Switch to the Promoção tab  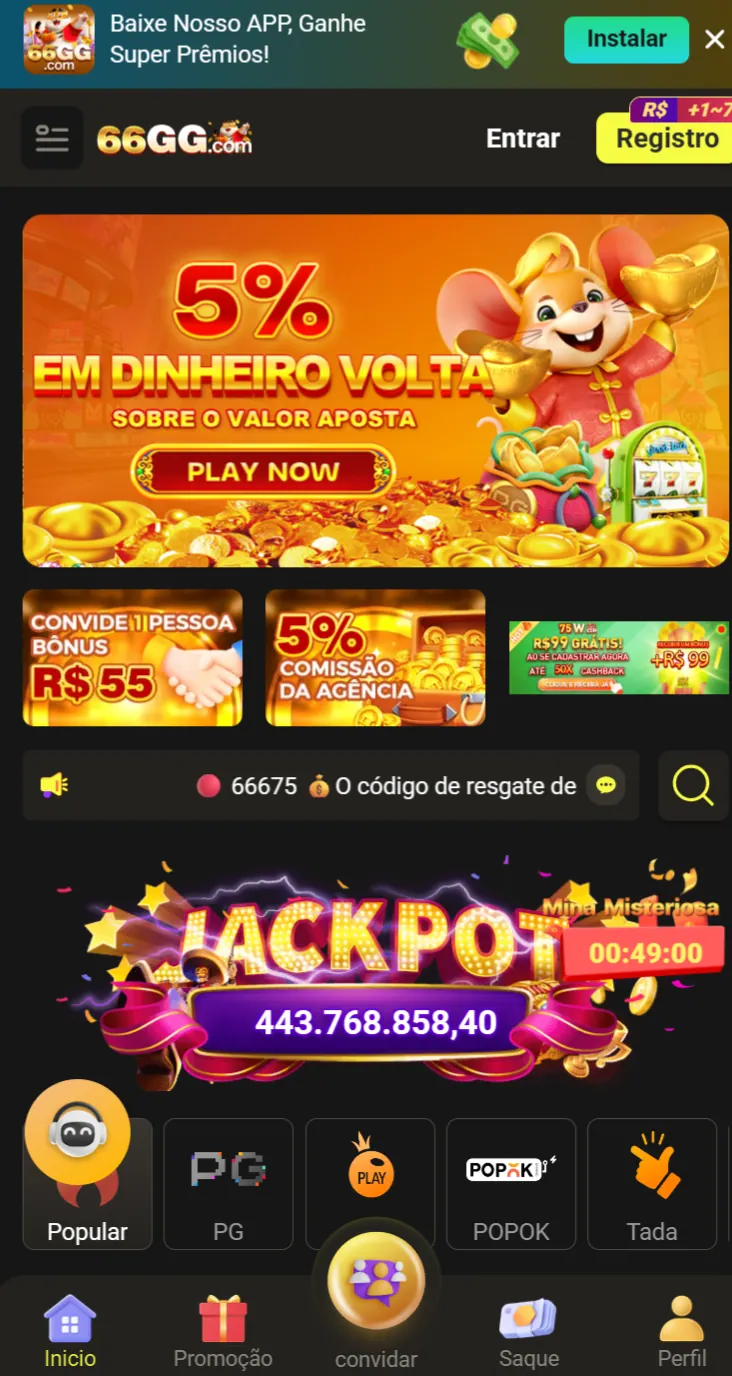coord(223,1332)
